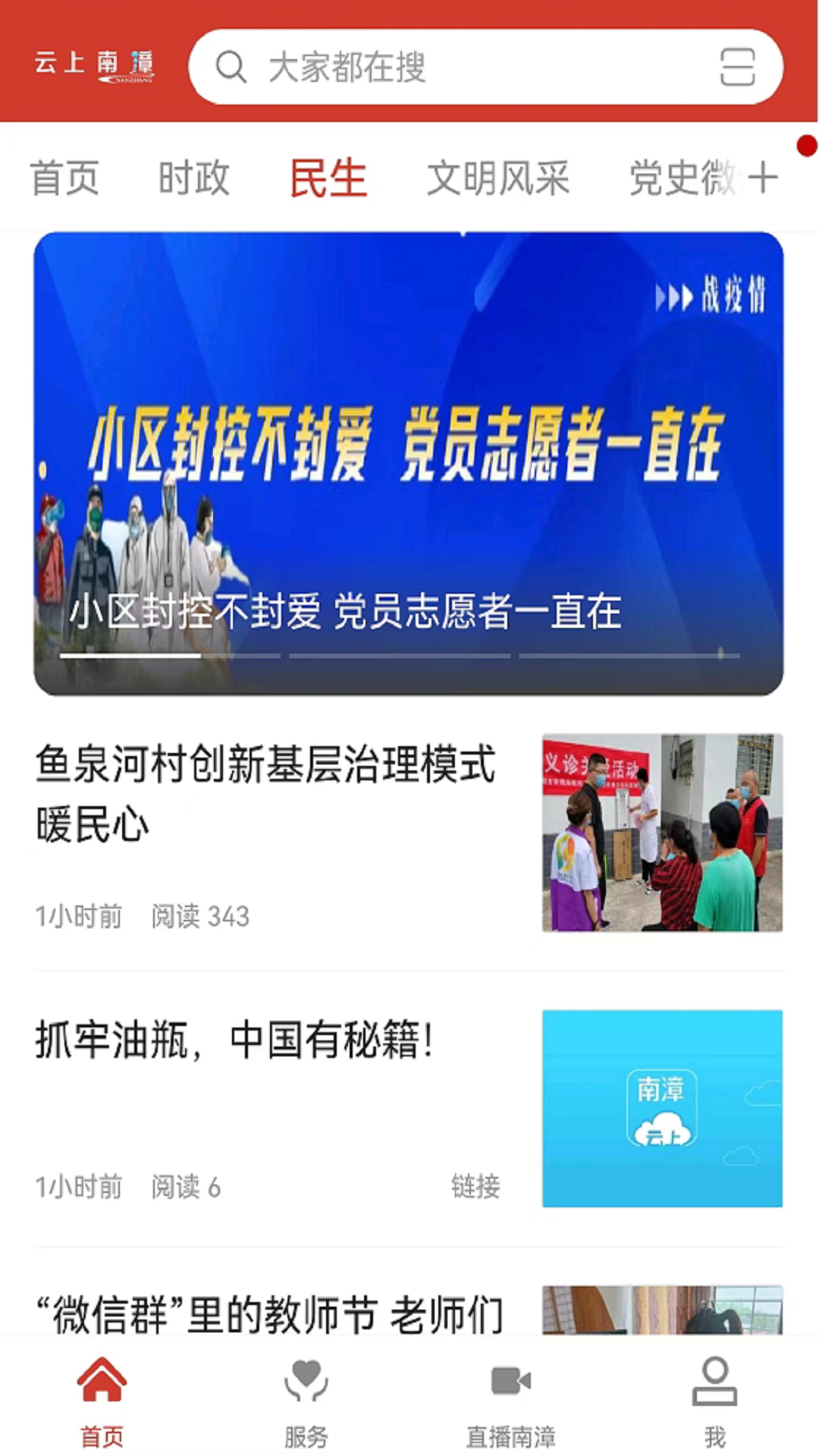Image resolution: width=819 pixels, height=1456 pixels.
Task: Go to the 服务 bottom tab
Action: coord(306,1401)
